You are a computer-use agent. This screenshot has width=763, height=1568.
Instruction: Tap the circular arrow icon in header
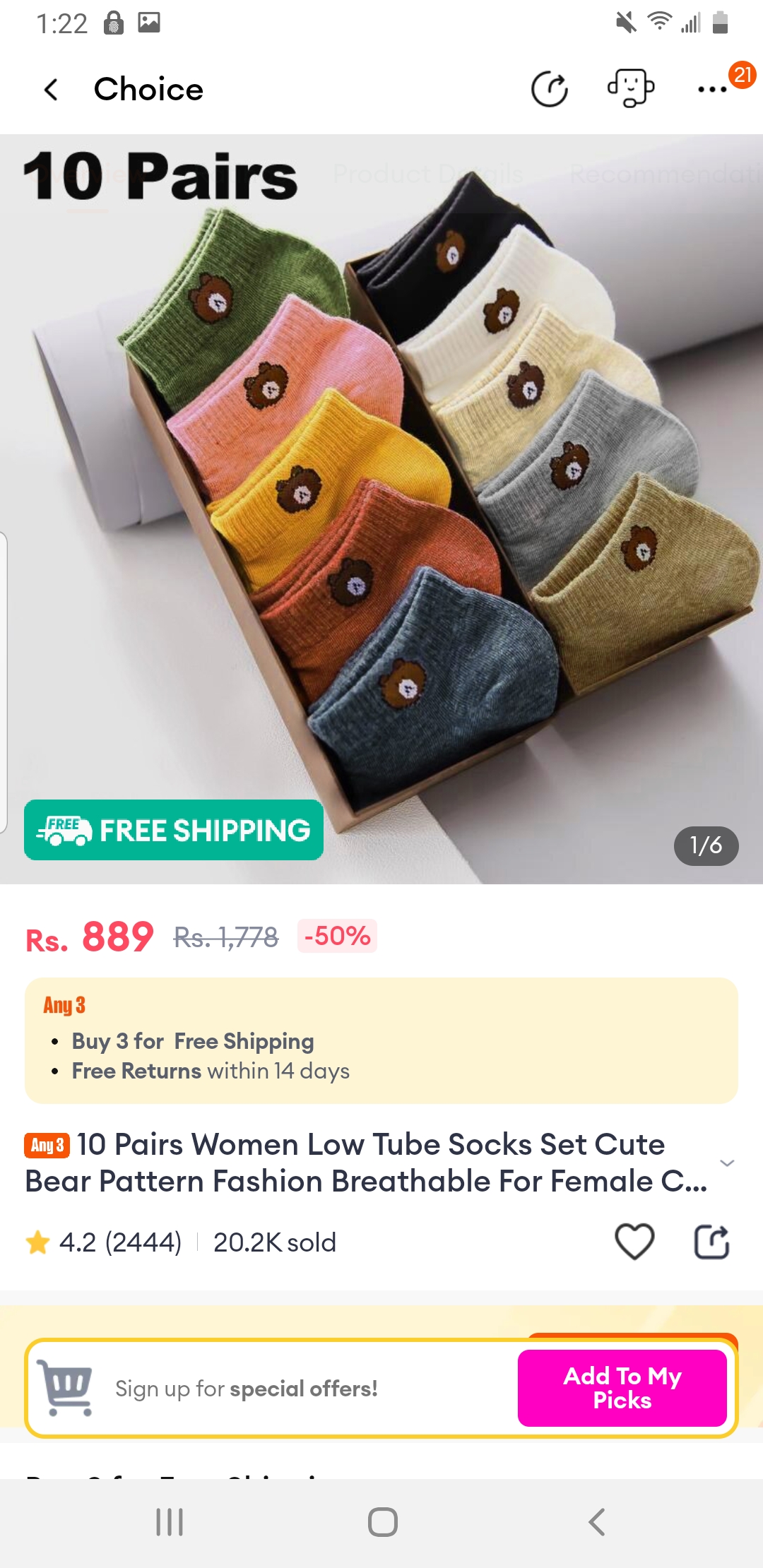tap(550, 90)
